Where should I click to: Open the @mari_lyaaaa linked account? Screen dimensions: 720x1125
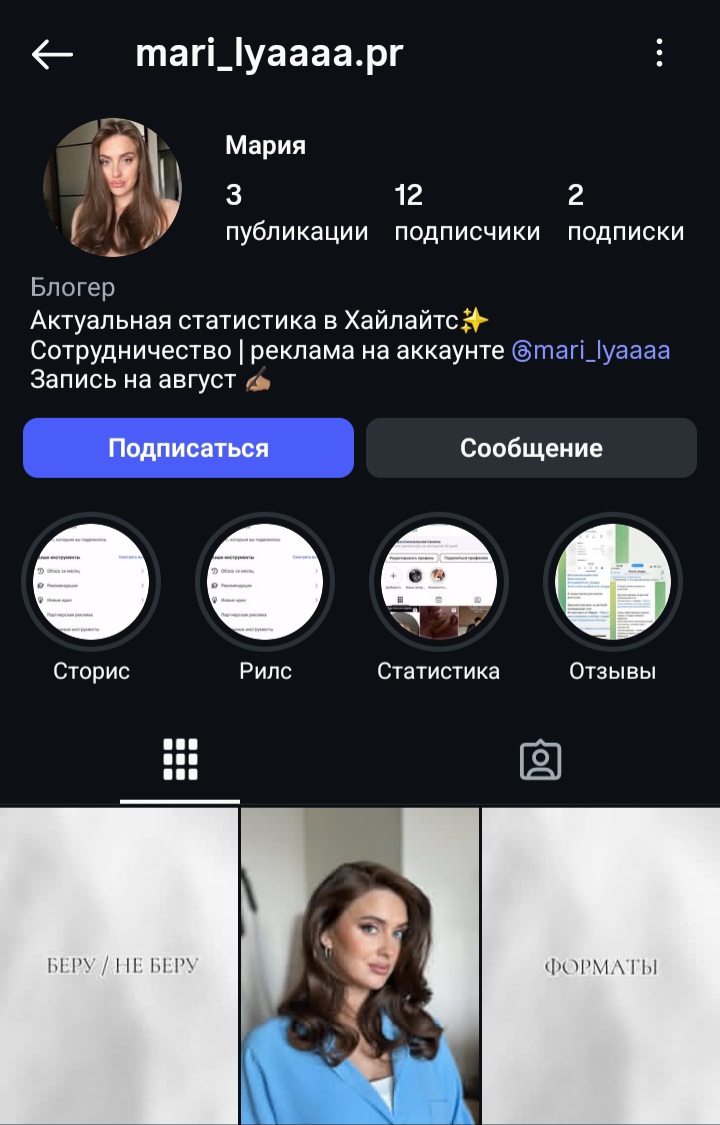591,351
